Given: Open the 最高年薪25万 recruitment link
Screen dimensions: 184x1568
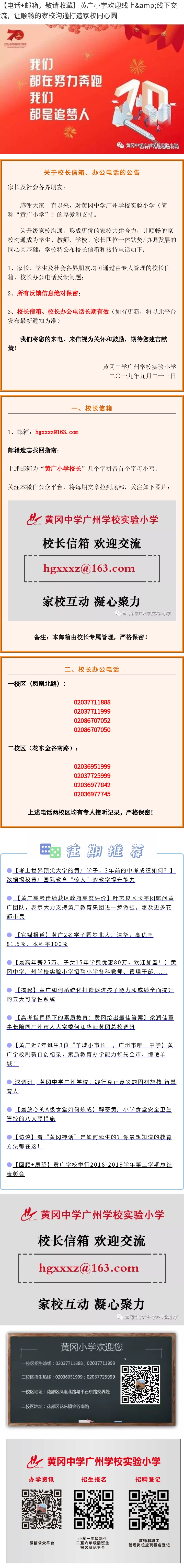Looking at the screenshot, I should tap(91, 967).
